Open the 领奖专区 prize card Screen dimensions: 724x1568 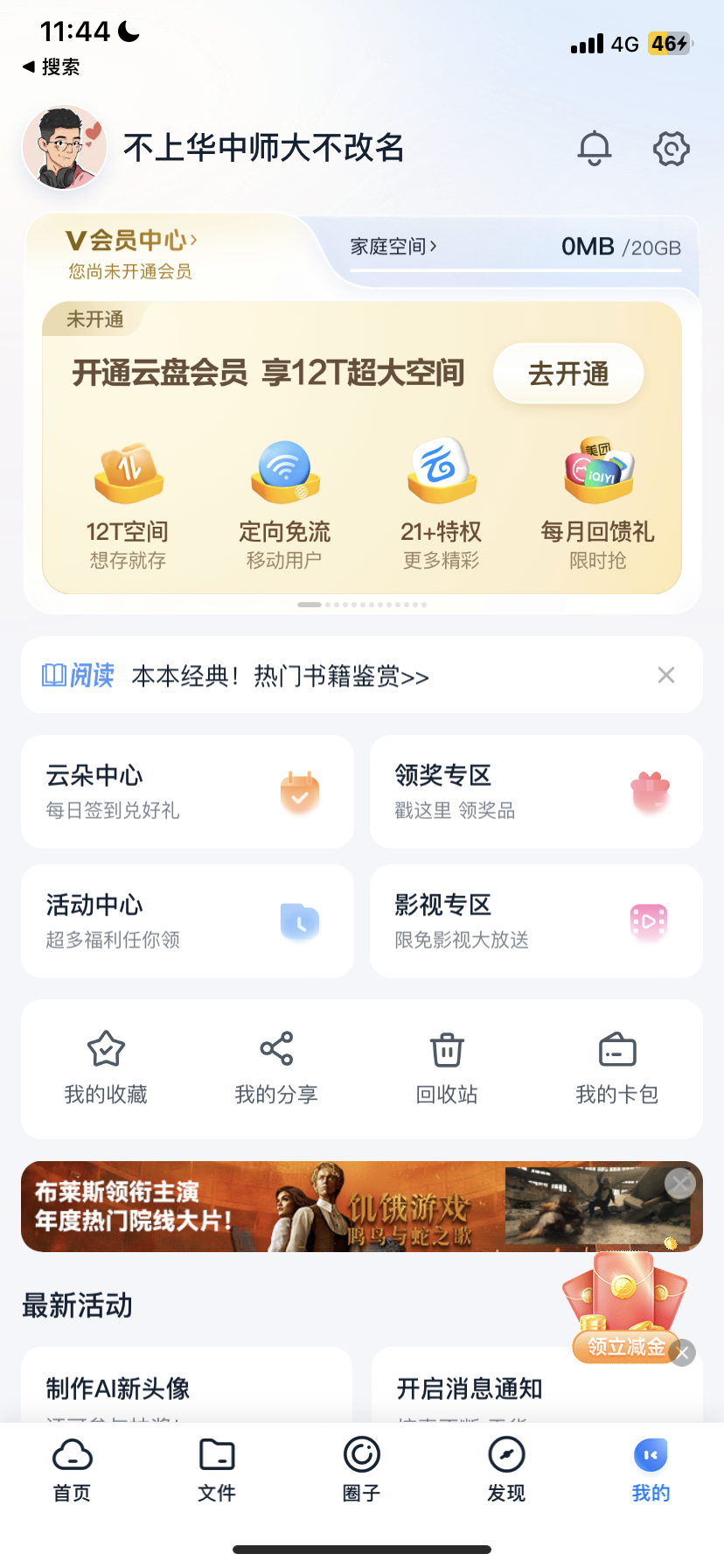point(536,792)
